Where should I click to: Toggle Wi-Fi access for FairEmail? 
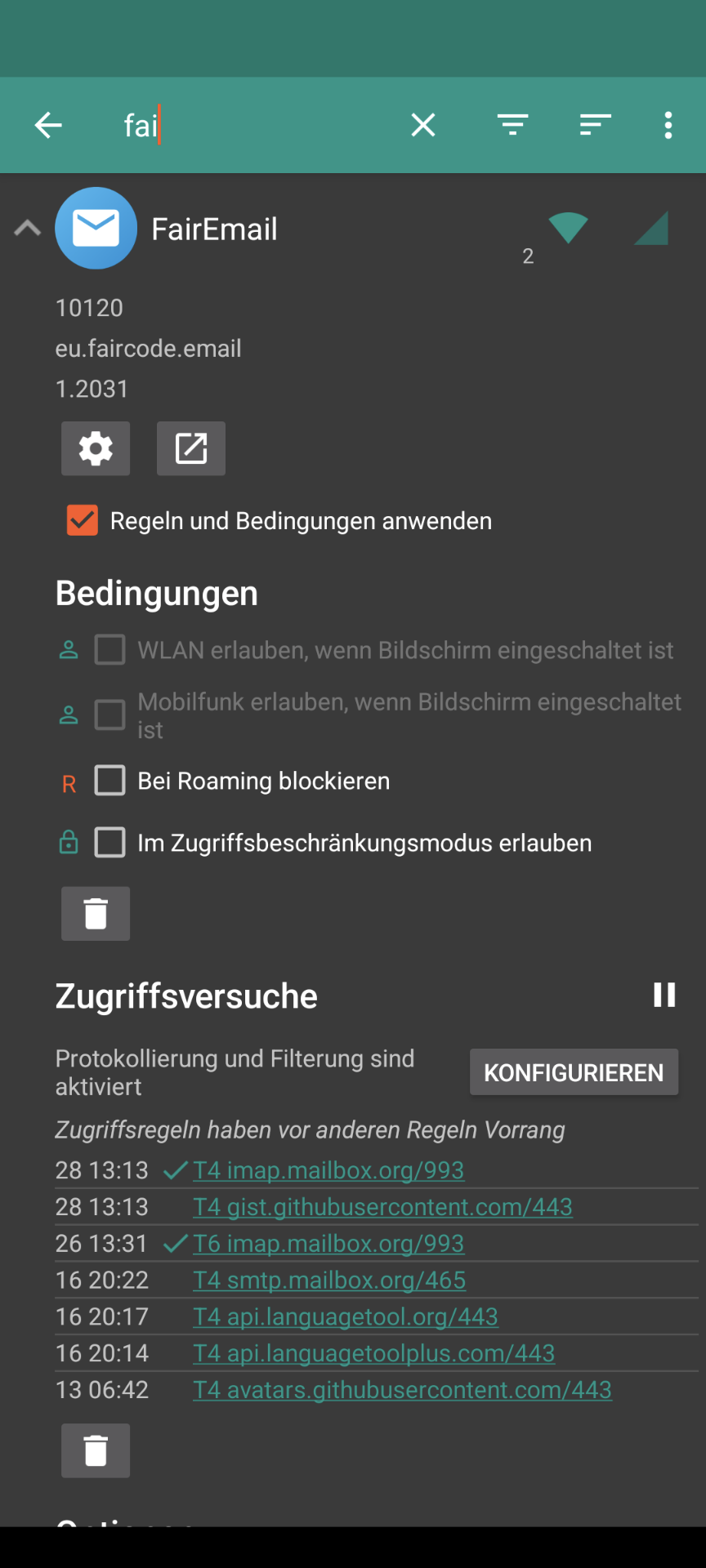coord(568,228)
